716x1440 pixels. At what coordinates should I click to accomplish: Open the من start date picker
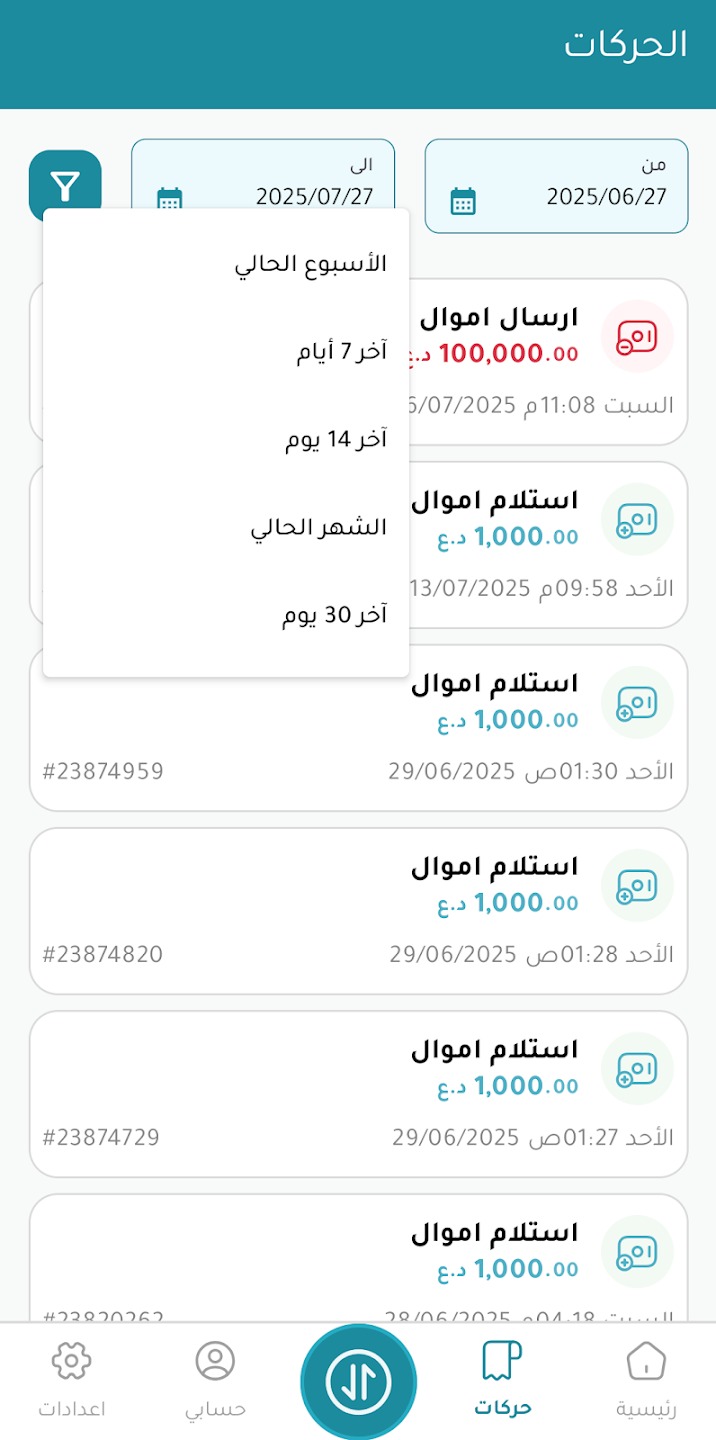(556, 186)
